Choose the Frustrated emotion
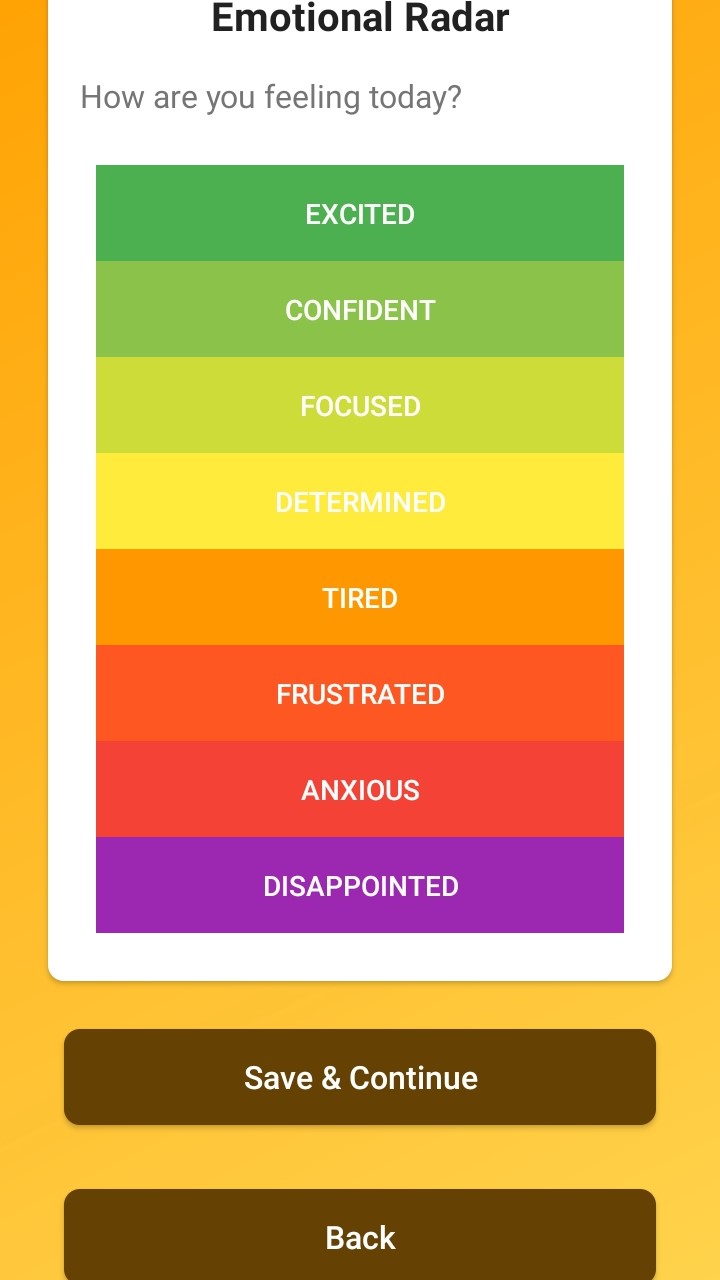Viewport: 720px width, 1280px height. 360,693
